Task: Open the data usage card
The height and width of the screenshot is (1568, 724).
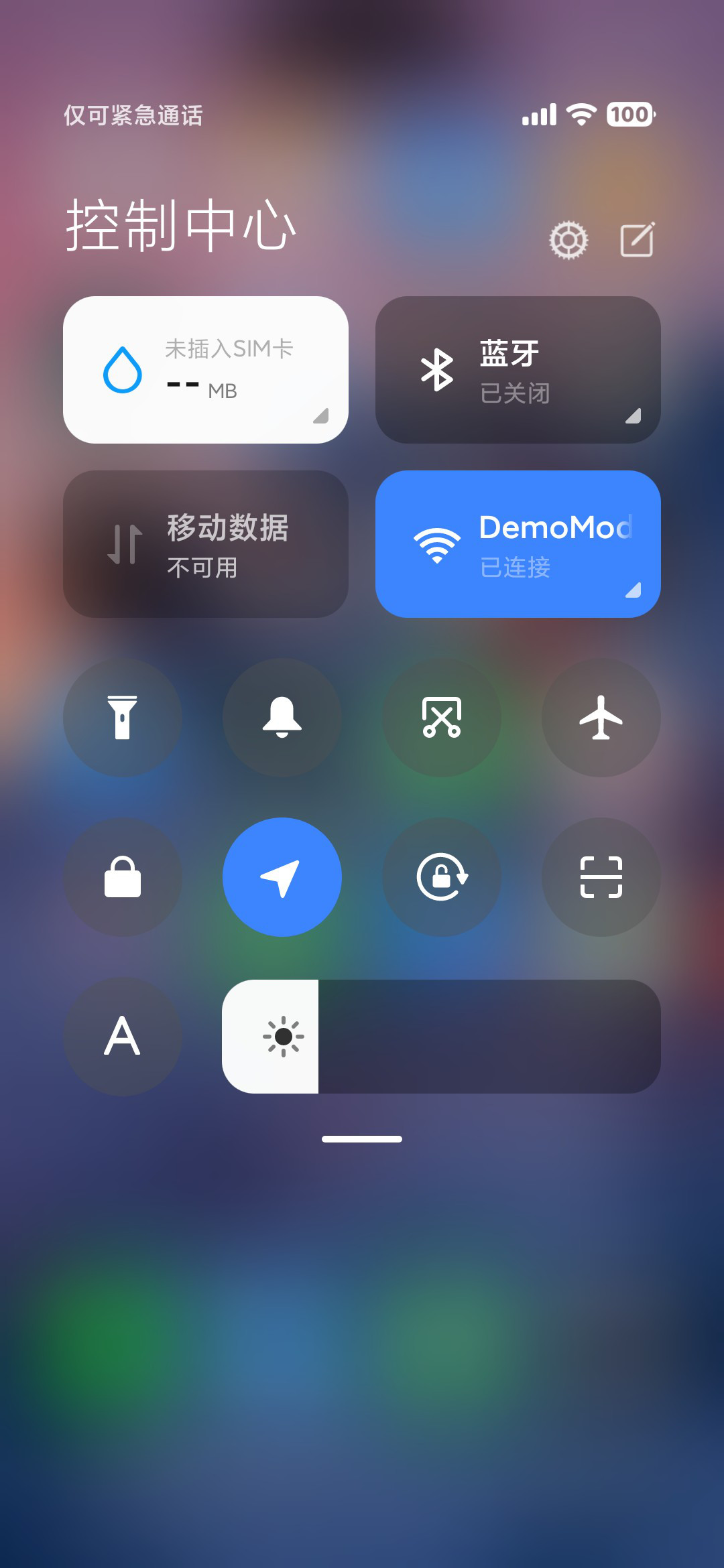Action: tap(206, 370)
